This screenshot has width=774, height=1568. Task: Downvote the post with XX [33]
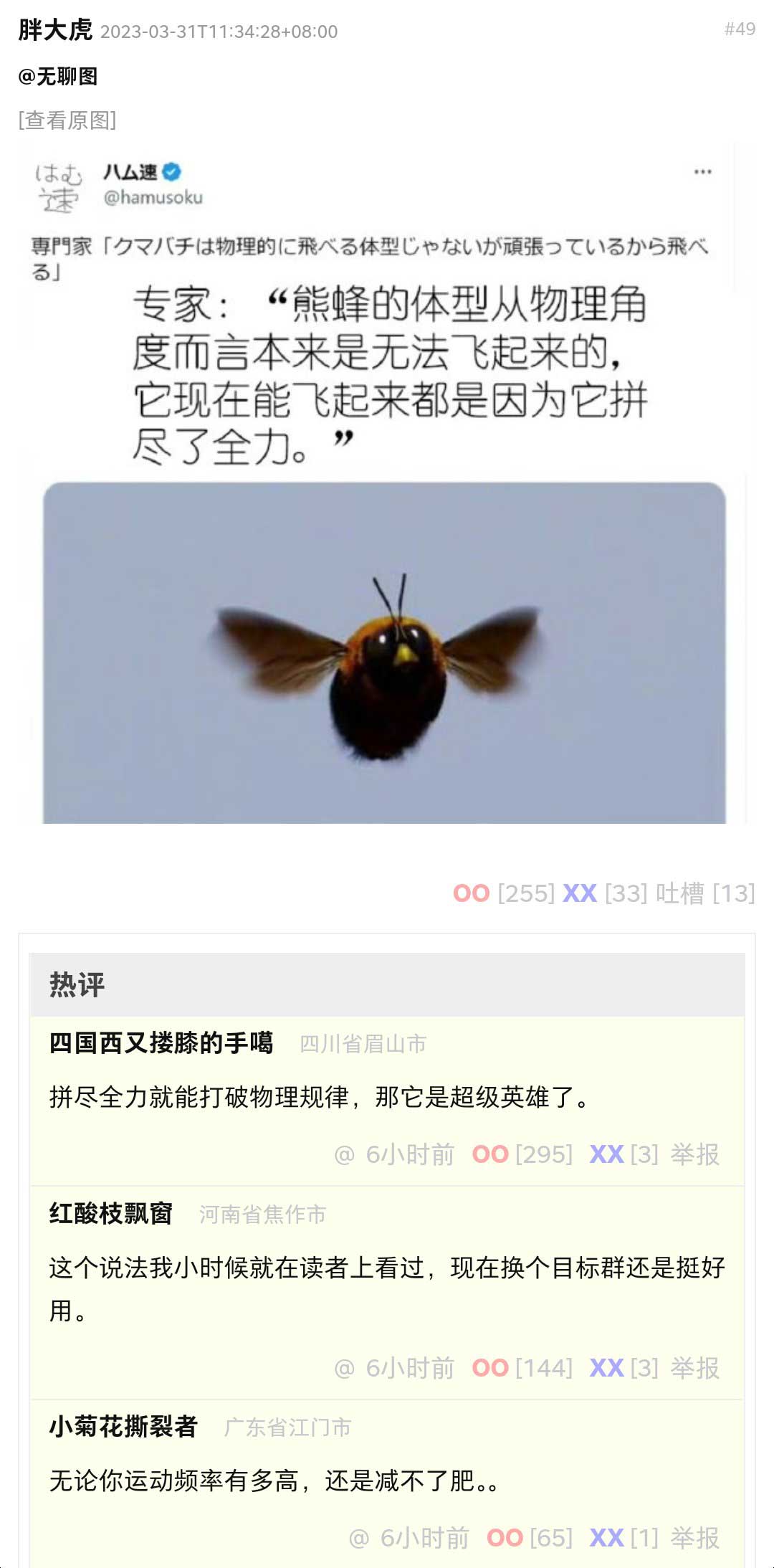(x=579, y=893)
